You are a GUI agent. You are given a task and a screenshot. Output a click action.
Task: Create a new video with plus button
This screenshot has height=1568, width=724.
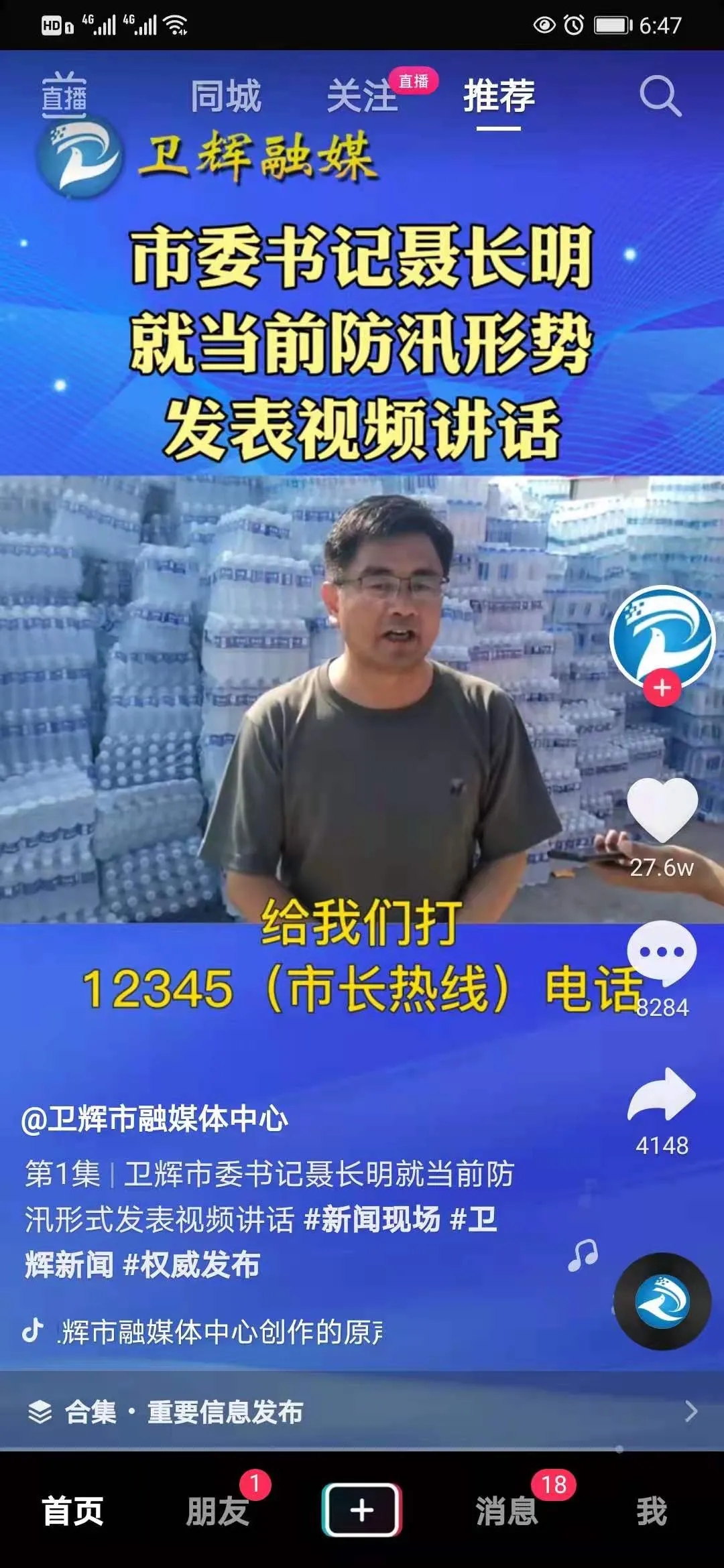click(362, 1510)
